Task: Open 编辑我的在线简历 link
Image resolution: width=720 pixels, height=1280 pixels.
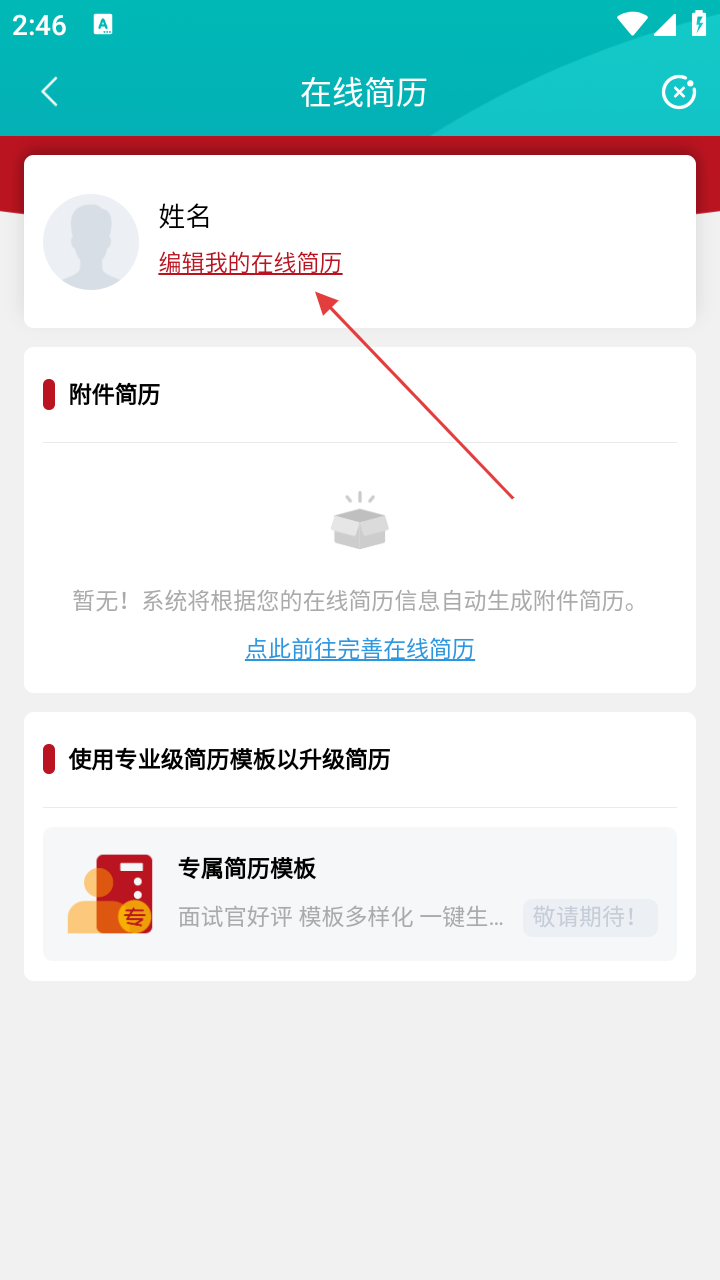Action: point(250,263)
